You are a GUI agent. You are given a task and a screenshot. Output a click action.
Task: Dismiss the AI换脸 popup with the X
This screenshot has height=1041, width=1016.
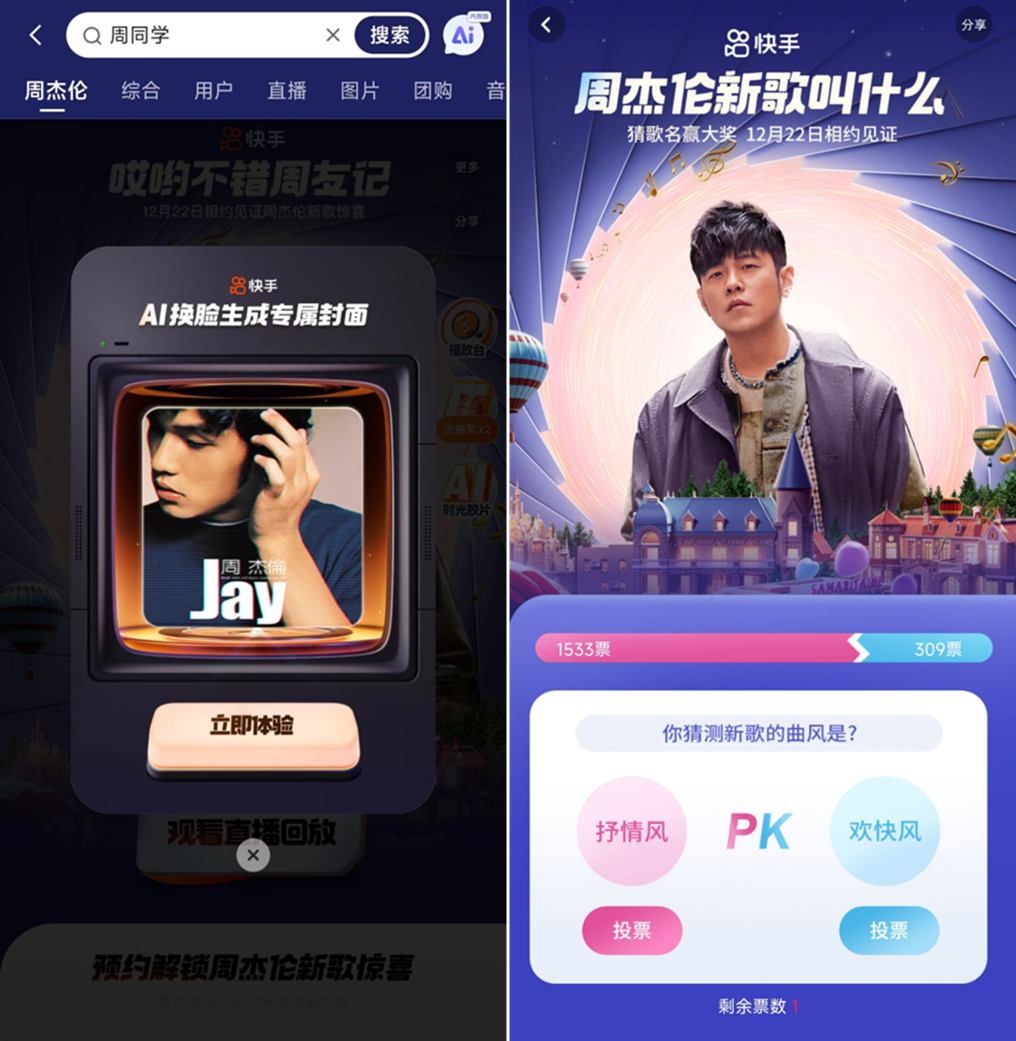pos(253,855)
